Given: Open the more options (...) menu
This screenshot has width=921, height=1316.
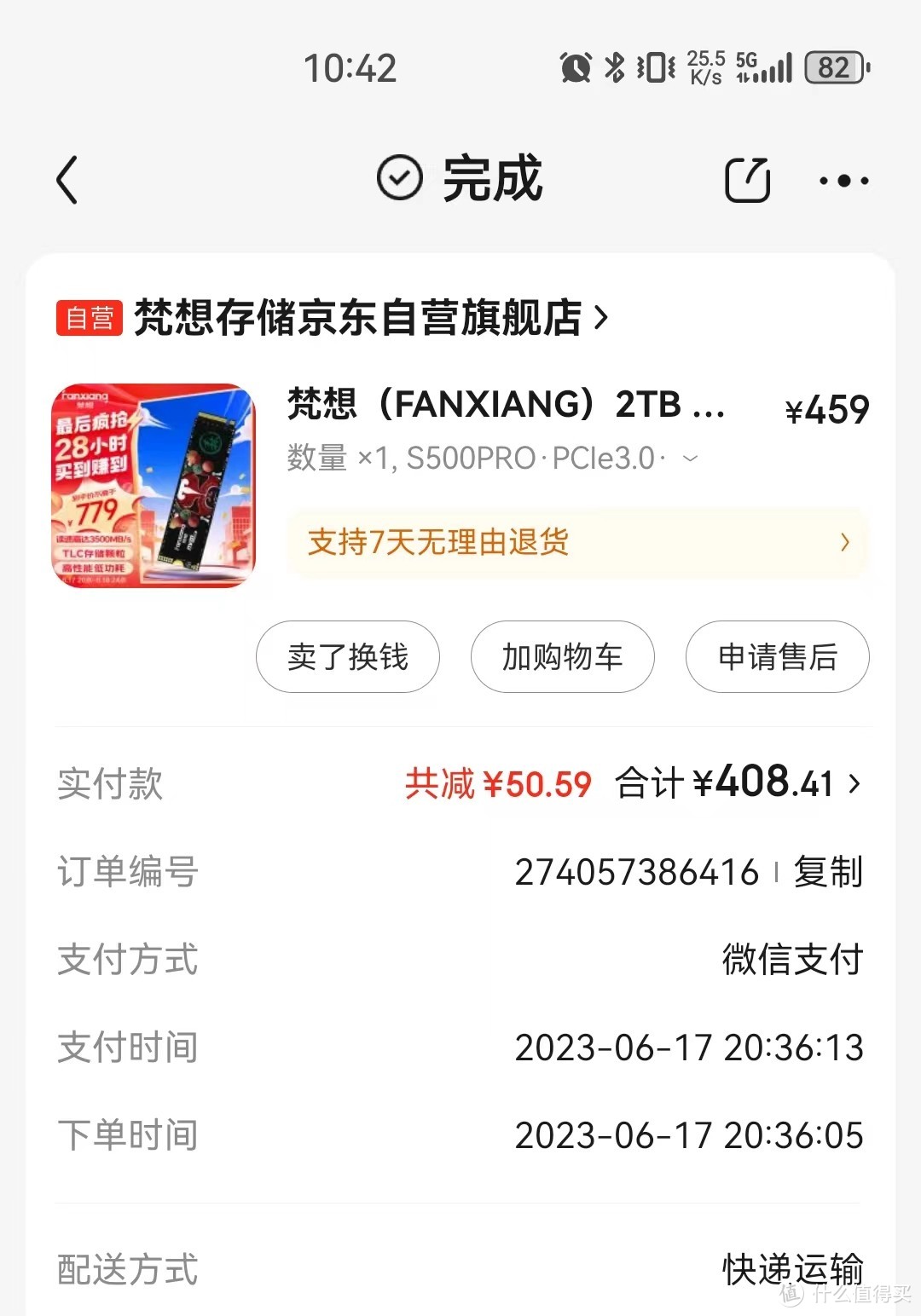Looking at the screenshot, I should (x=843, y=180).
